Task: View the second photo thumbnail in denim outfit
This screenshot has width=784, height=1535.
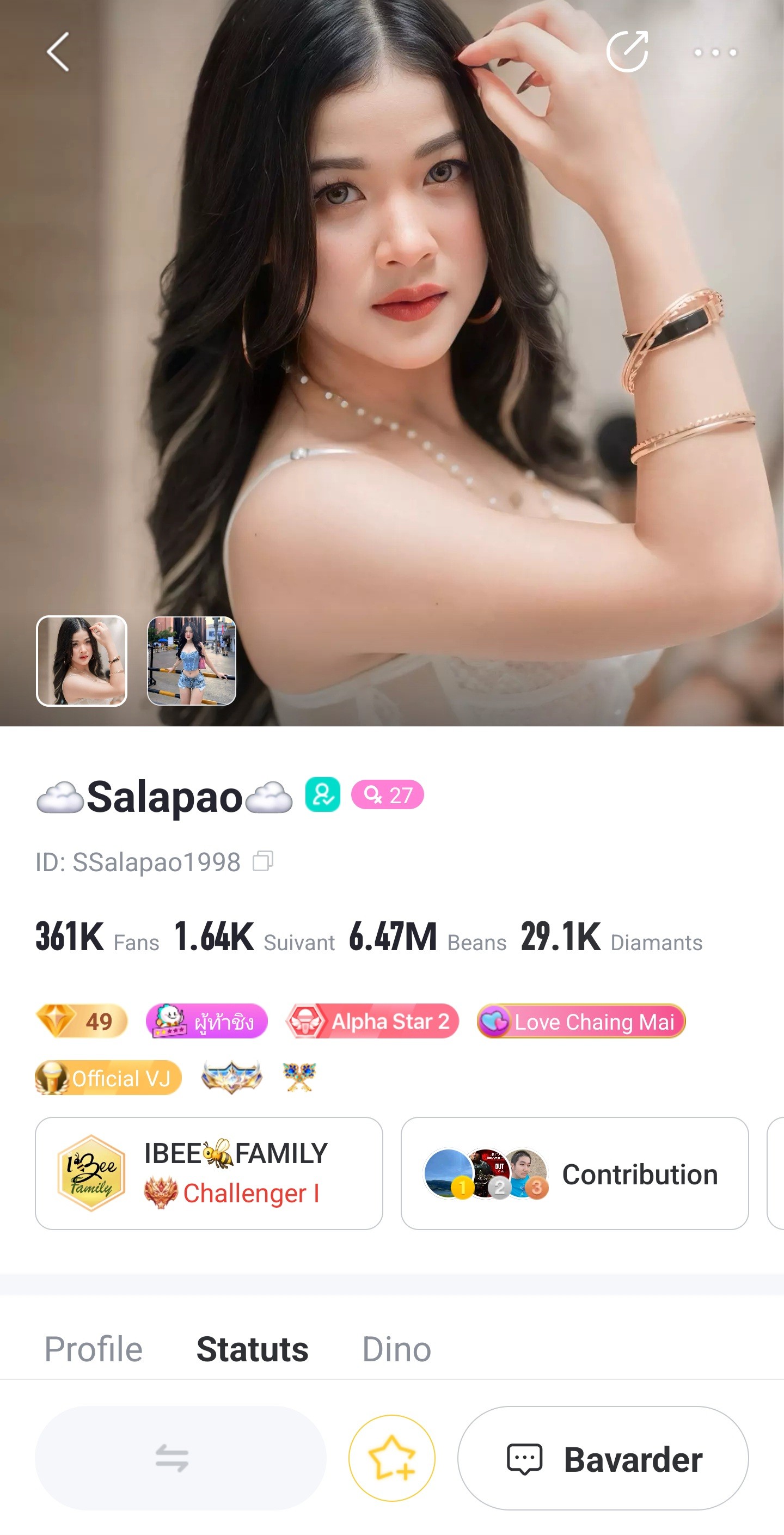Action: click(191, 661)
